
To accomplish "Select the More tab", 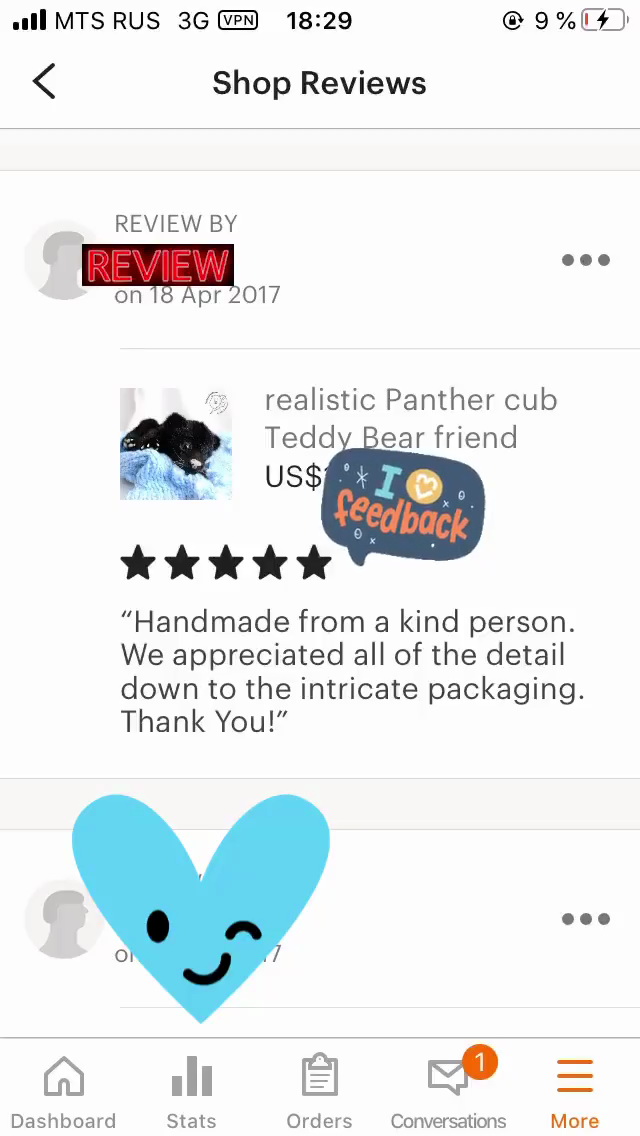I will click(575, 1092).
